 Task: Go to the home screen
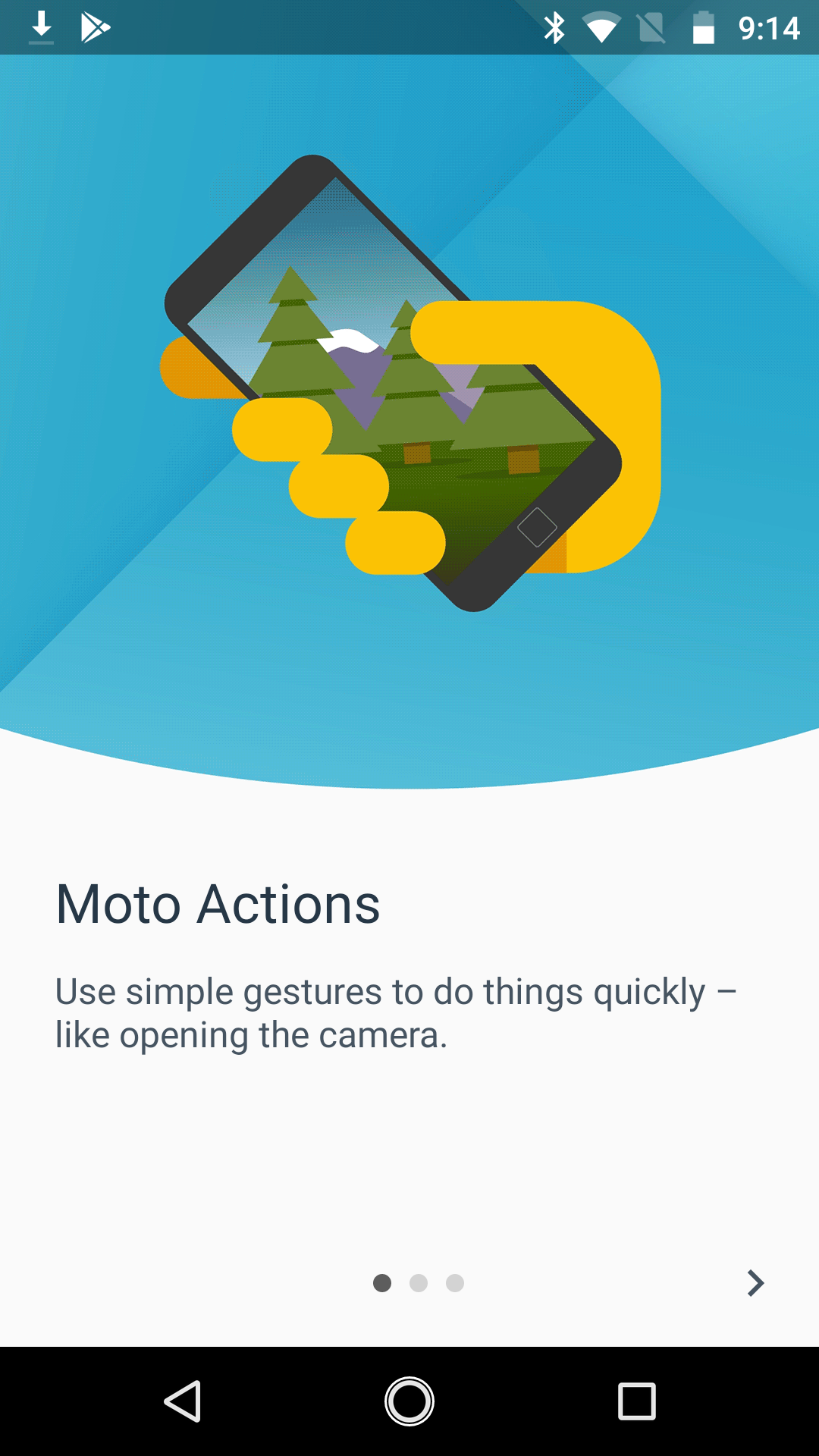[x=409, y=1401]
